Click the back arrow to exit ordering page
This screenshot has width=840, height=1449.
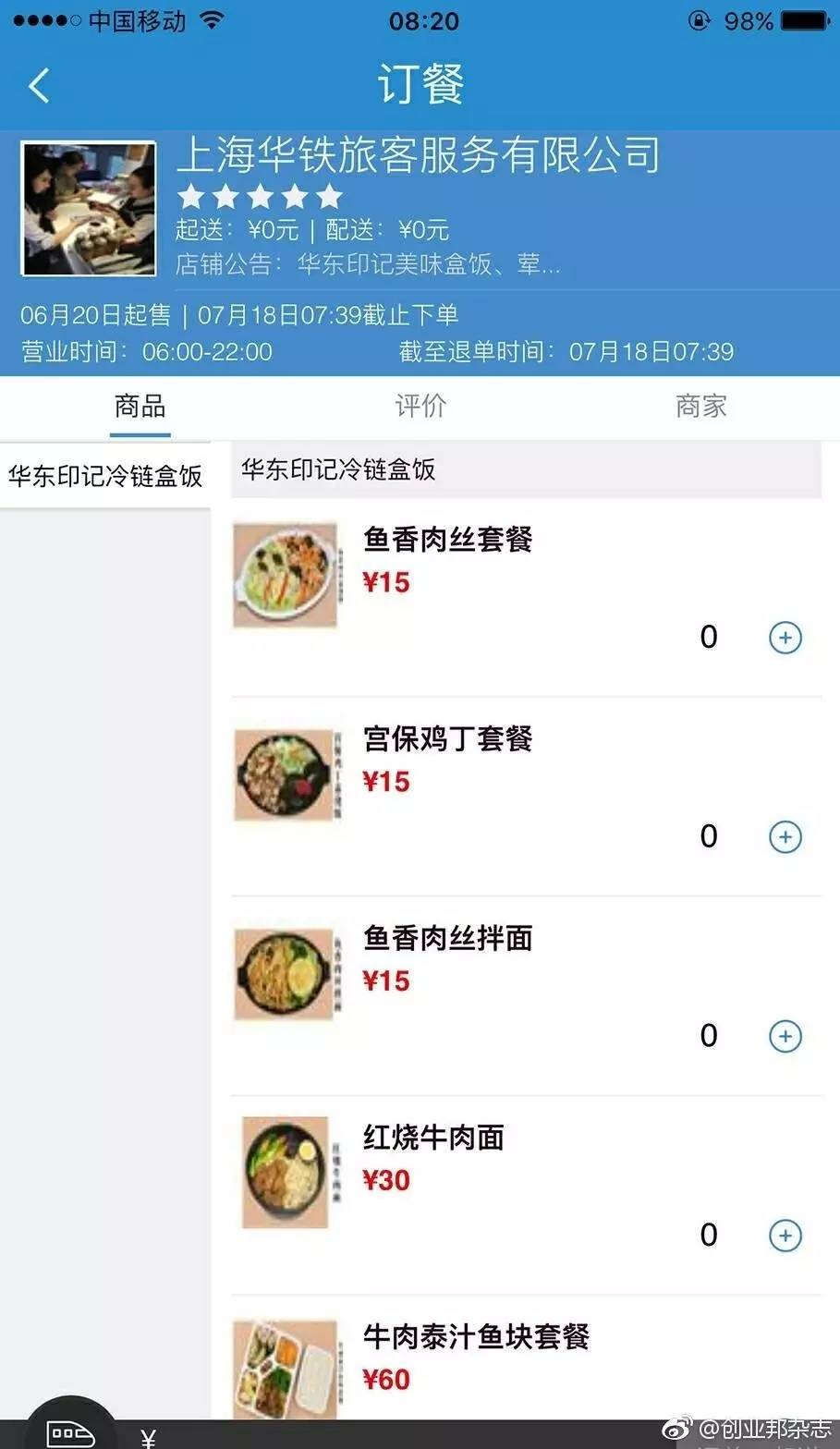coord(37,84)
